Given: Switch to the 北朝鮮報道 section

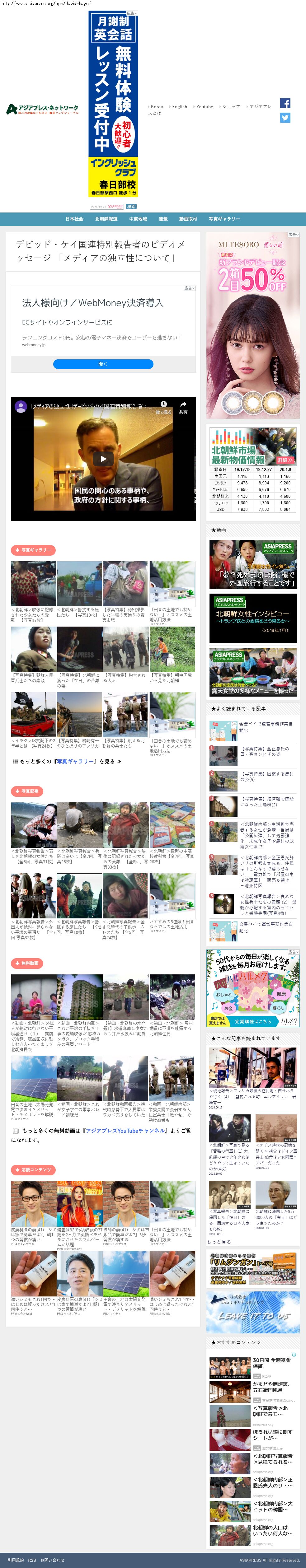Looking at the screenshot, I should pyautogui.click(x=106, y=218).
